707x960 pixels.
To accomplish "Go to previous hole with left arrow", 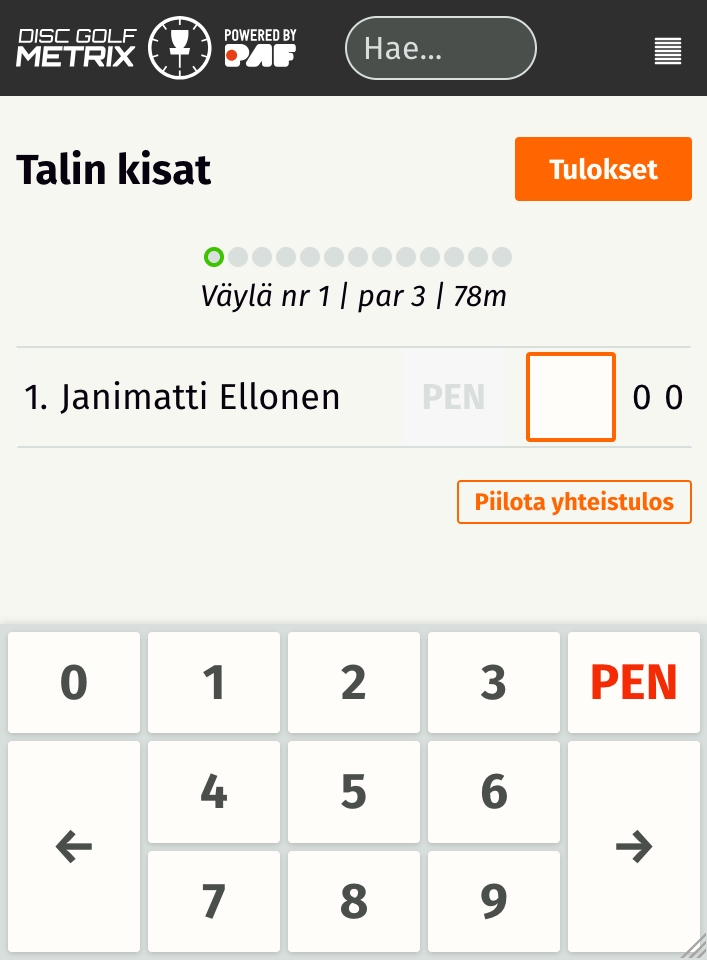I will coord(74,847).
